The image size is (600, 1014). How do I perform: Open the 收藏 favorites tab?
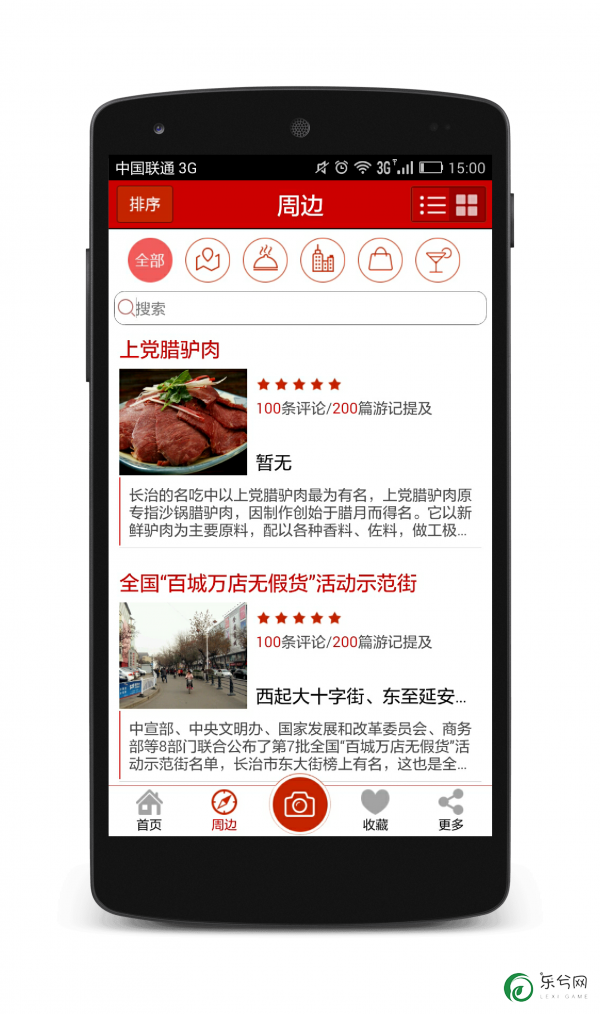(375, 810)
